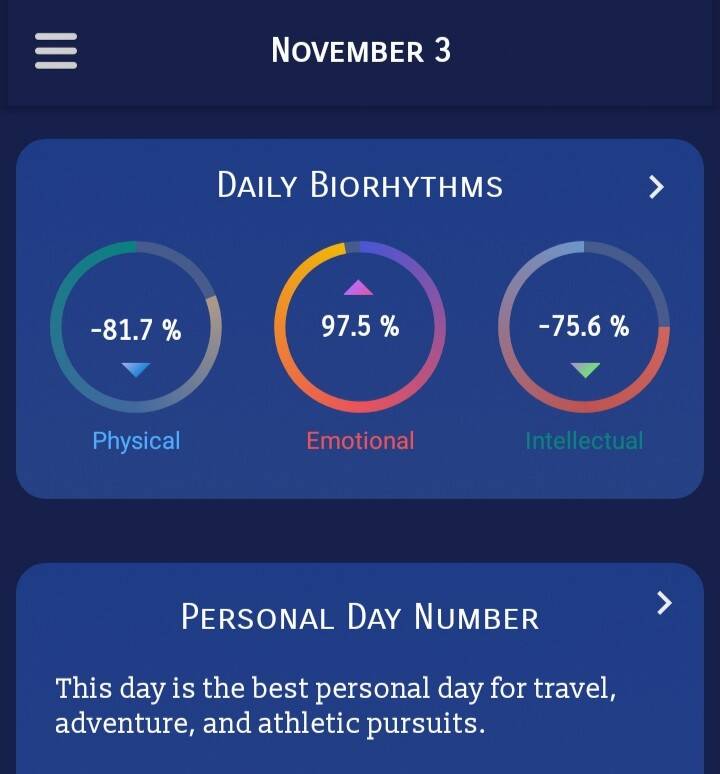Open the hamburger menu

[x=56, y=50]
